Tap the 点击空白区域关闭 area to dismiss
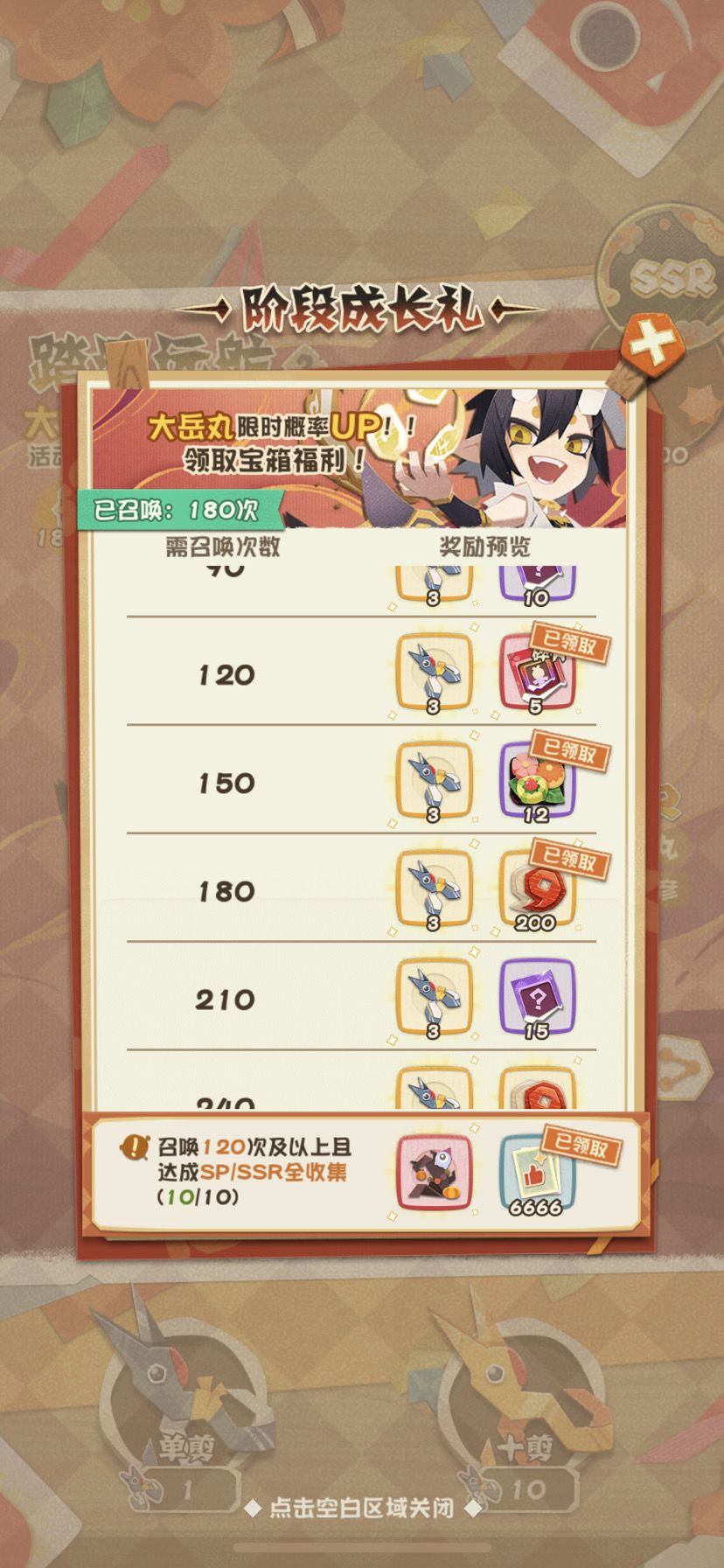724x1568 pixels. coord(362,1509)
